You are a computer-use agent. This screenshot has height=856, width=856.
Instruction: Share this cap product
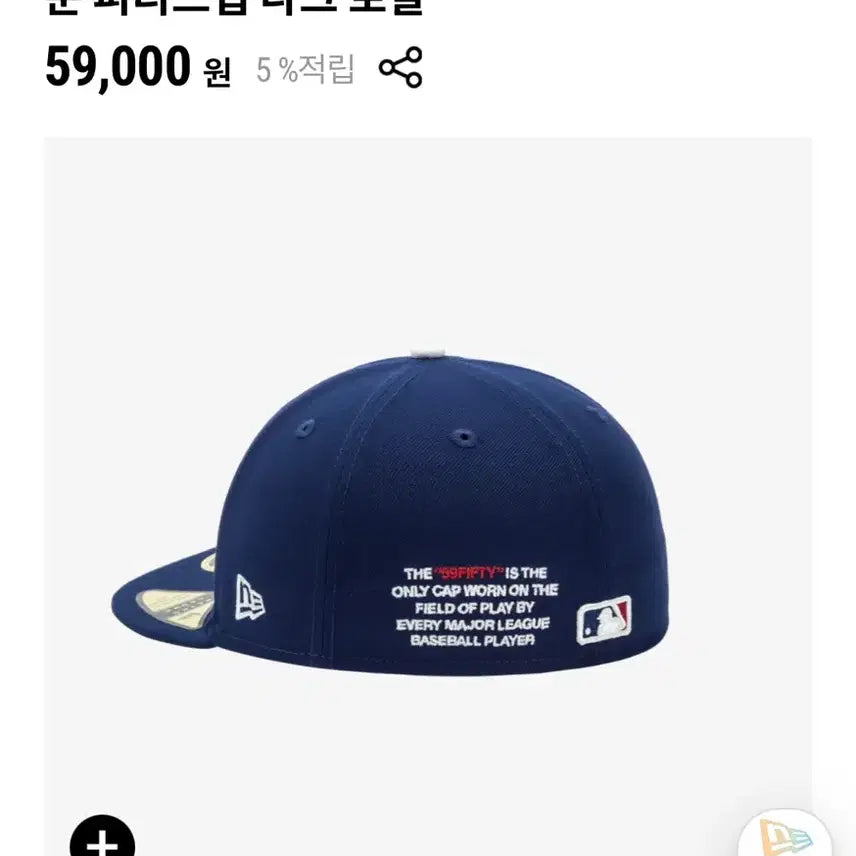tap(401, 68)
